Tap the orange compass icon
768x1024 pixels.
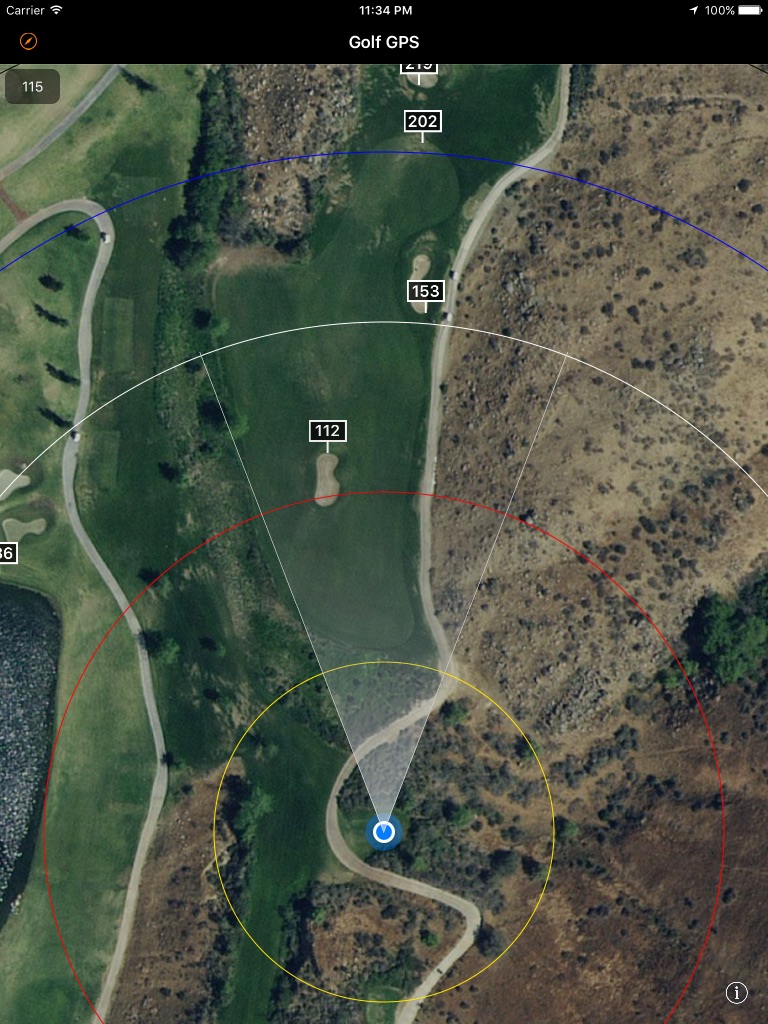pyautogui.click(x=29, y=42)
